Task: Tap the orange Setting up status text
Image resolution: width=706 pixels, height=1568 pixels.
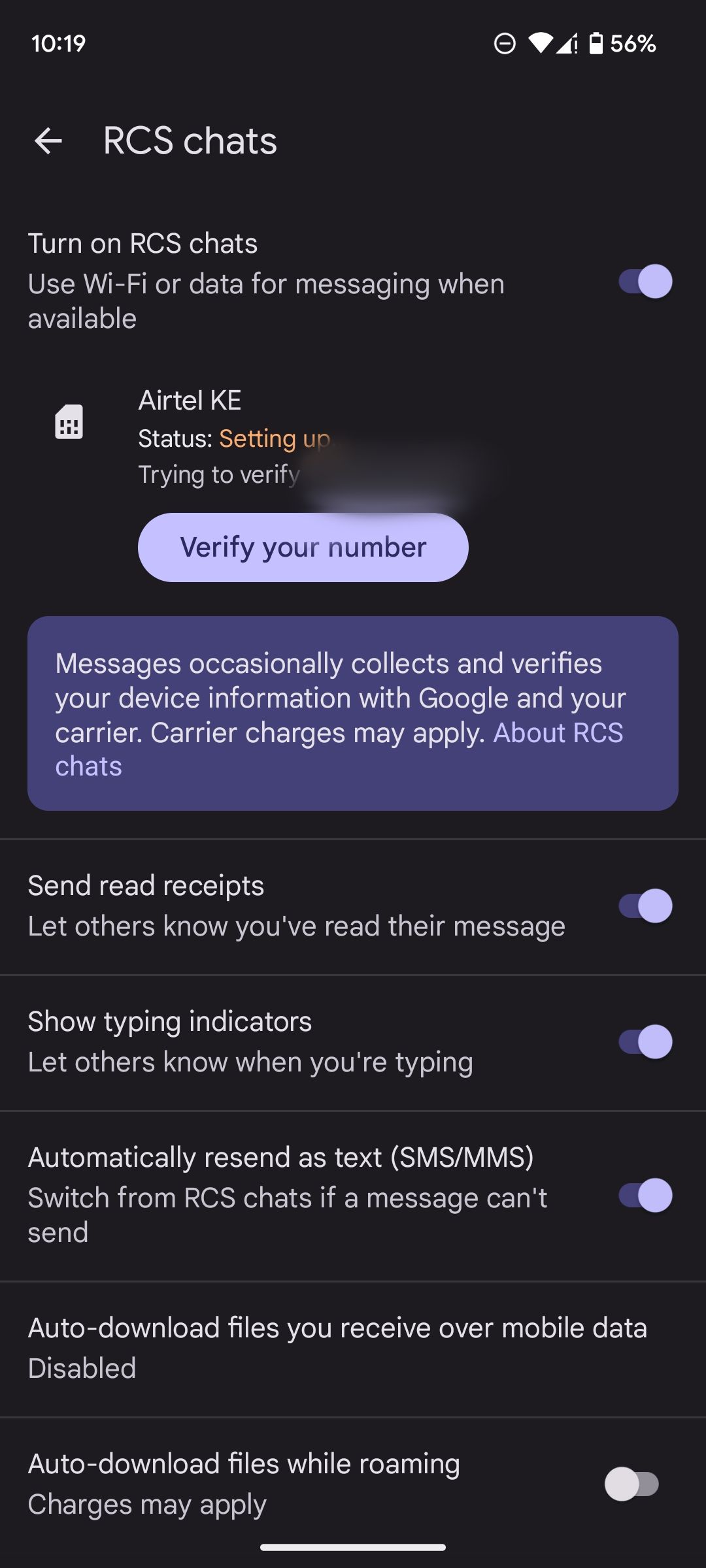Action: [x=275, y=438]
